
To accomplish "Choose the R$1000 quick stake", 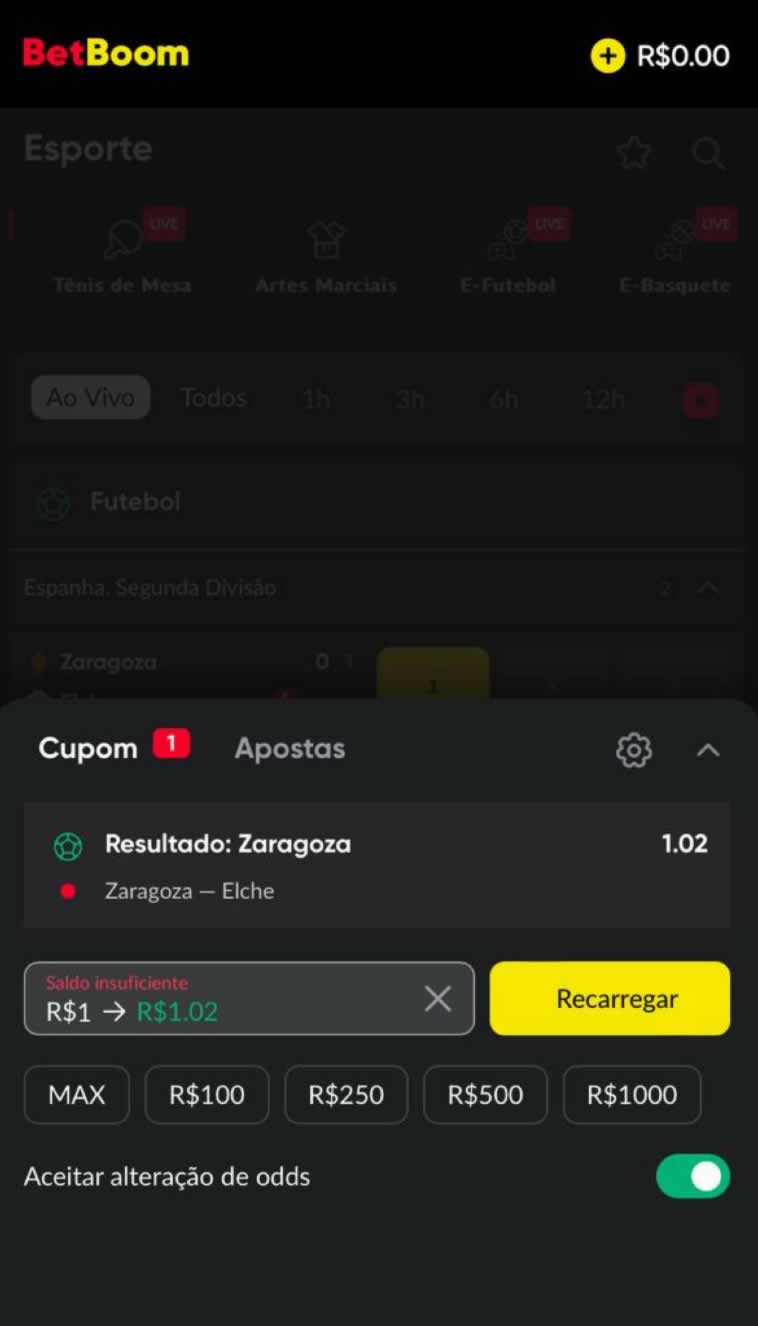I will [631, 1095].
